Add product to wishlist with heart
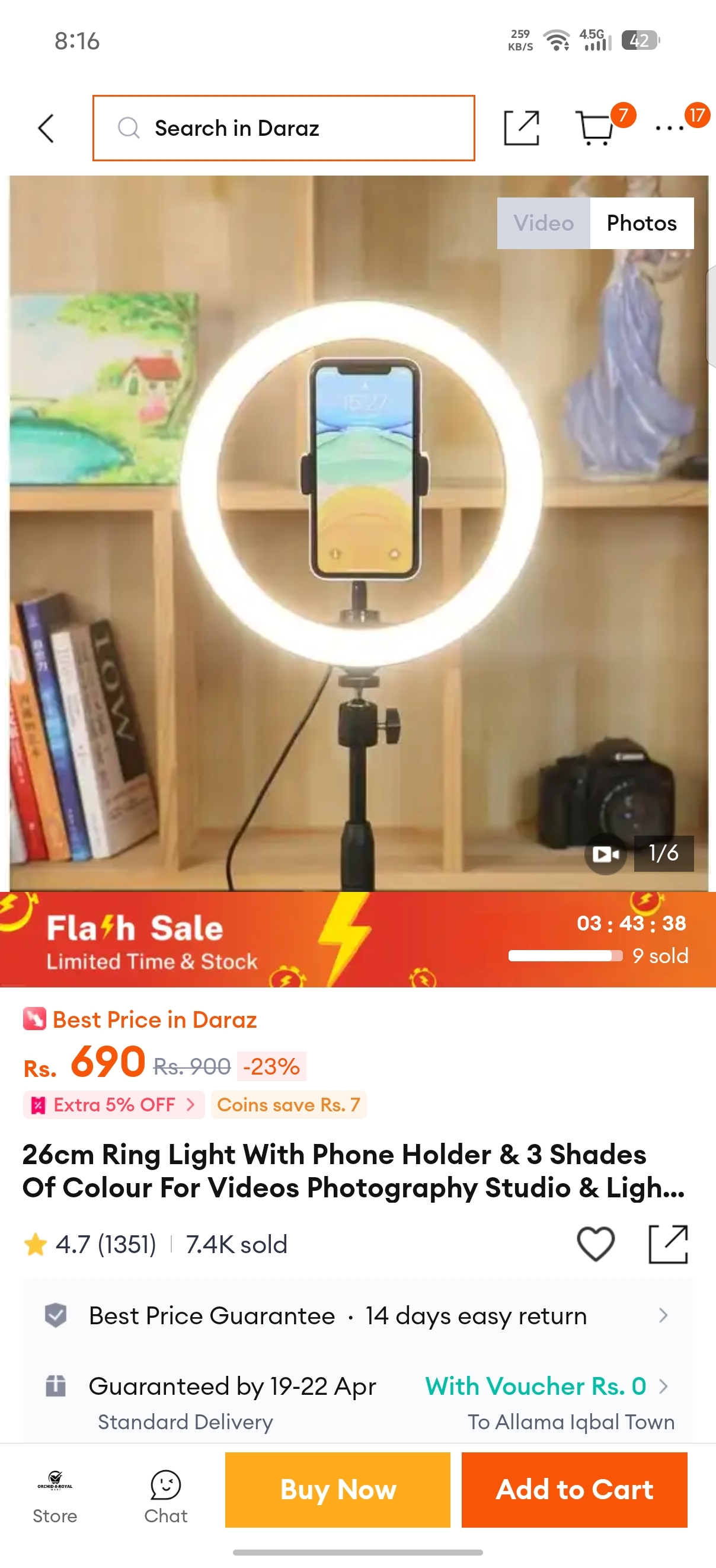Image resolution: width=716 pixels, height=1568 pixels. (x=595, y=1244)
